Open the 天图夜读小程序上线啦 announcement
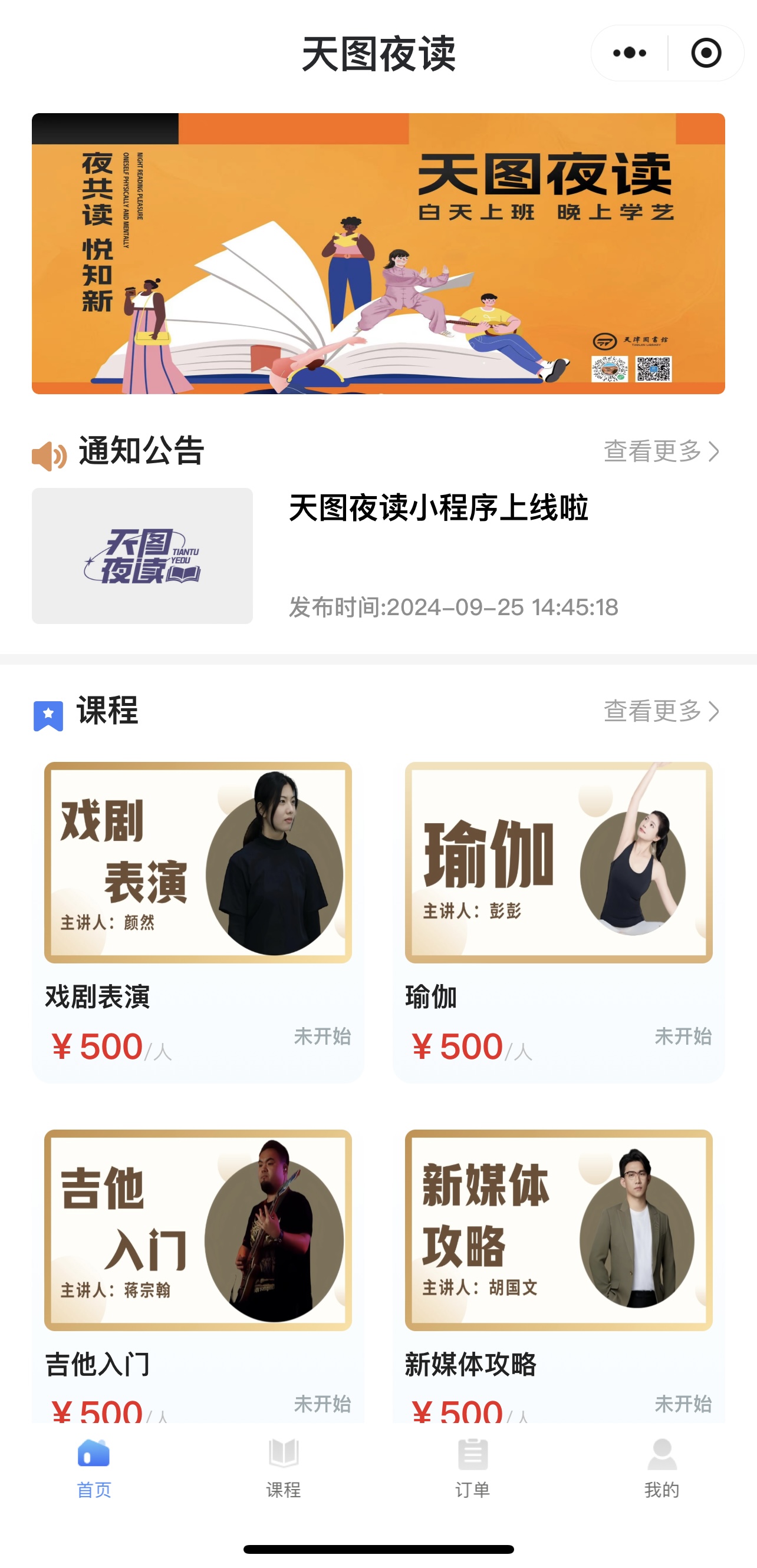 (x=439, y=509)
